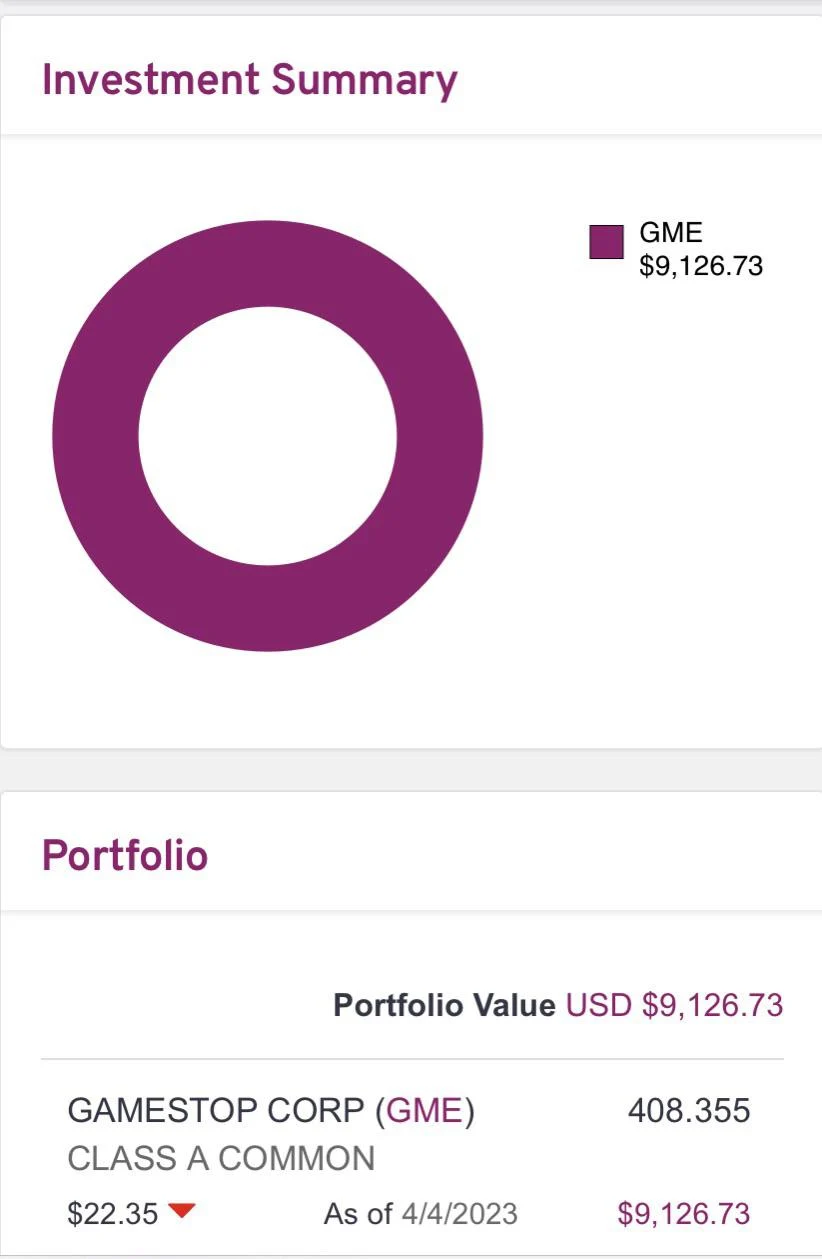Click the Portfolio Value label
822x1259 pixels.
[446, 1006]
